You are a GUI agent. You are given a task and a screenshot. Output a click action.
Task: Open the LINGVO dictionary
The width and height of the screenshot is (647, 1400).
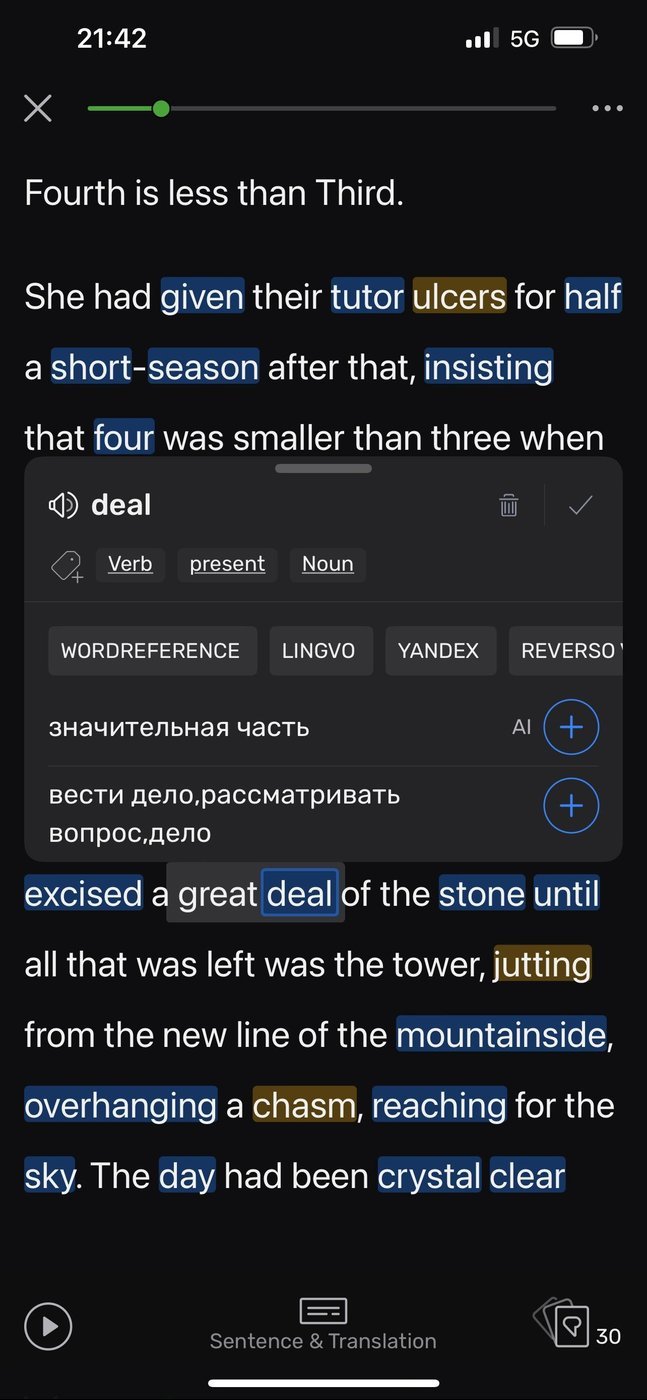(318, 651)
